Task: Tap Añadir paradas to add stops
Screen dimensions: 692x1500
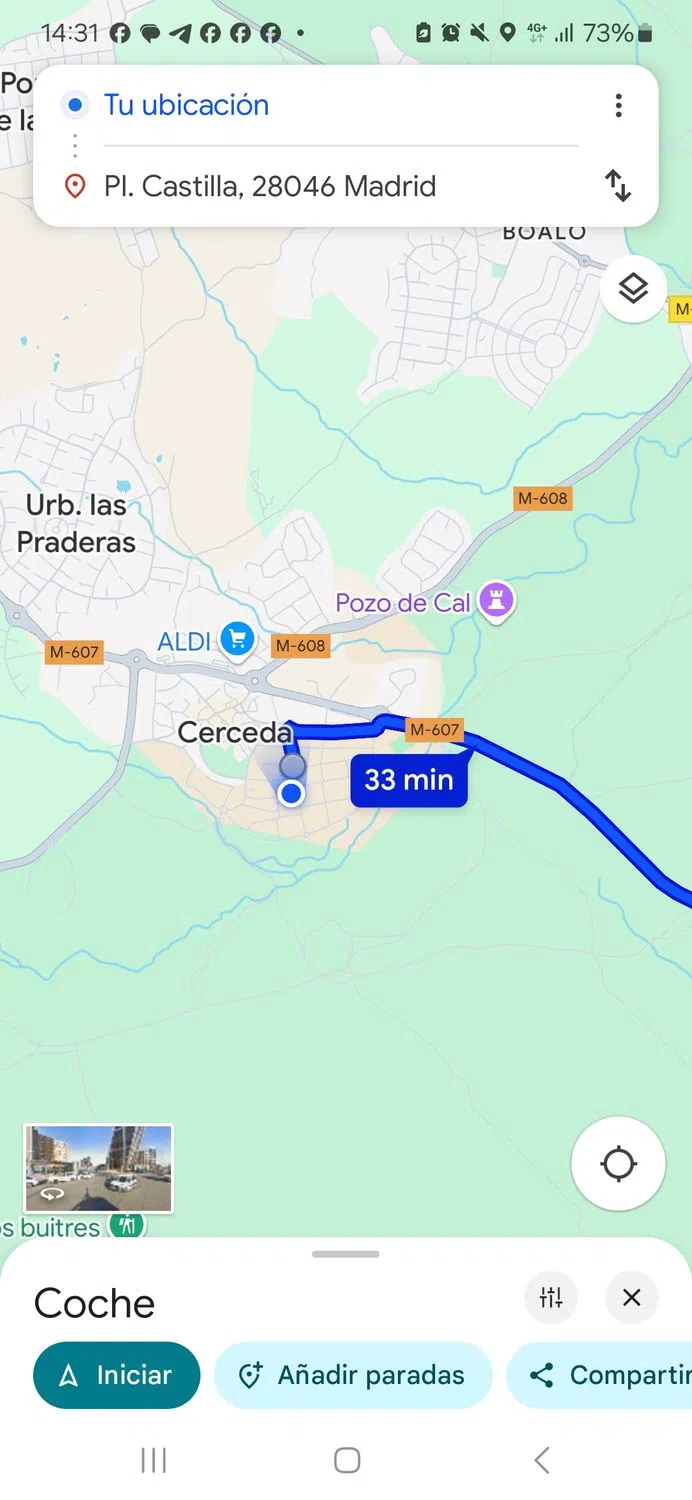Action: [352, 1375]
